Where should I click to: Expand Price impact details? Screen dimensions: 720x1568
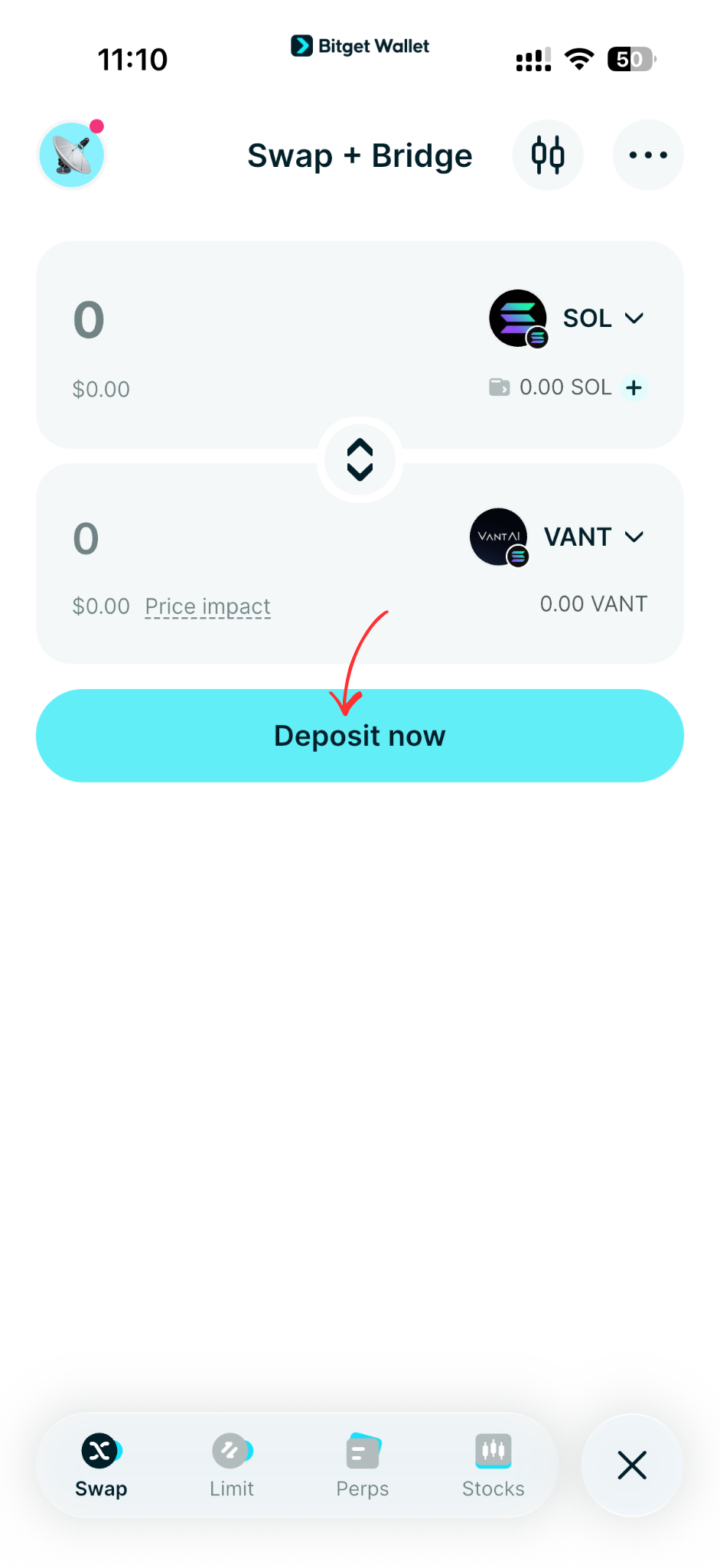[207, 606]
